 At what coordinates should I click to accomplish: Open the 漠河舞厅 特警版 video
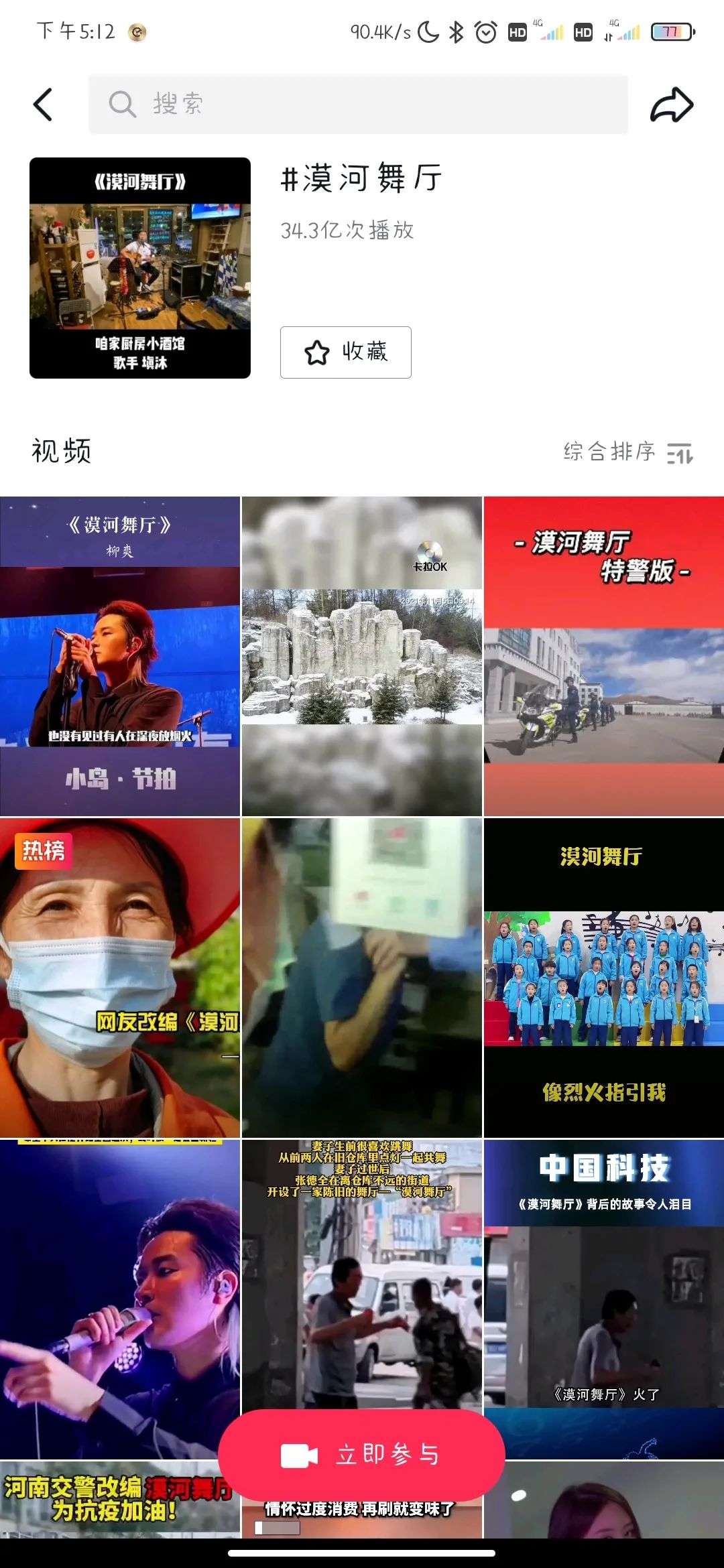pos(604,657)
